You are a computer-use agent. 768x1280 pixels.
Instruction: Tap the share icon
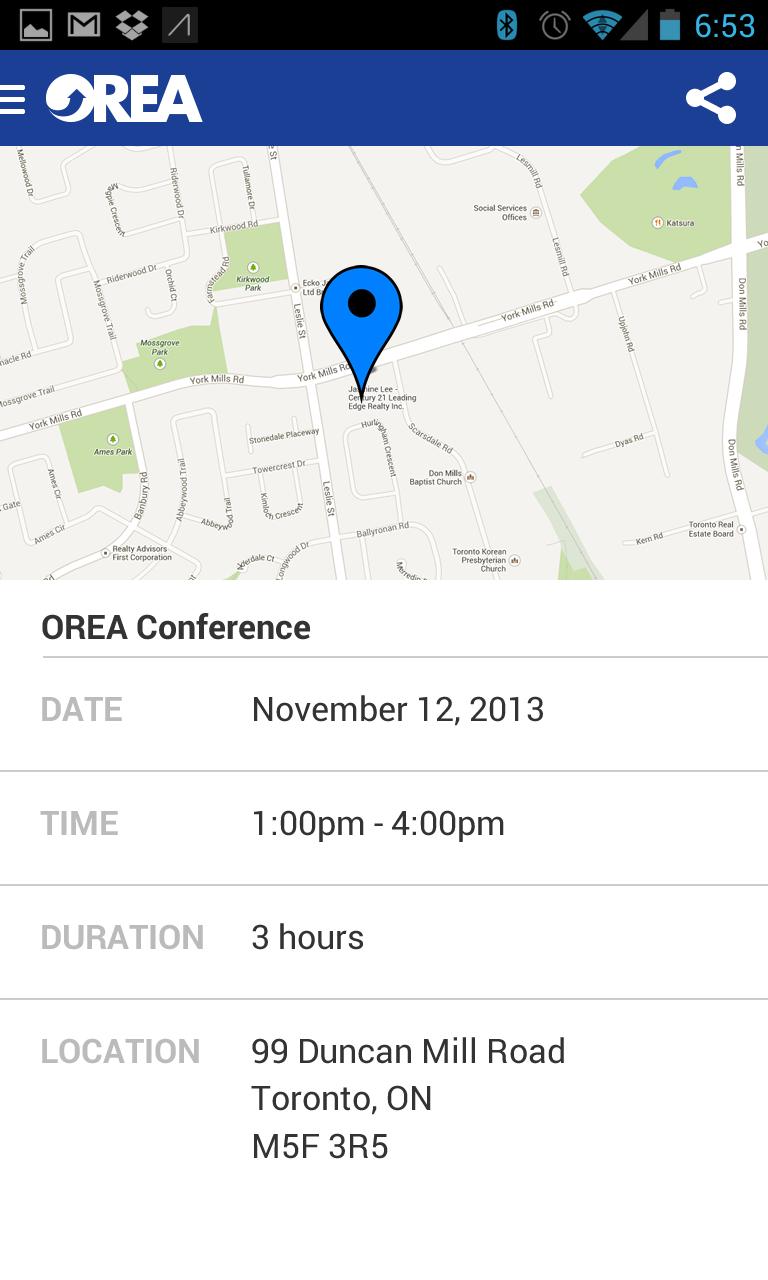(x=712, y=97)
